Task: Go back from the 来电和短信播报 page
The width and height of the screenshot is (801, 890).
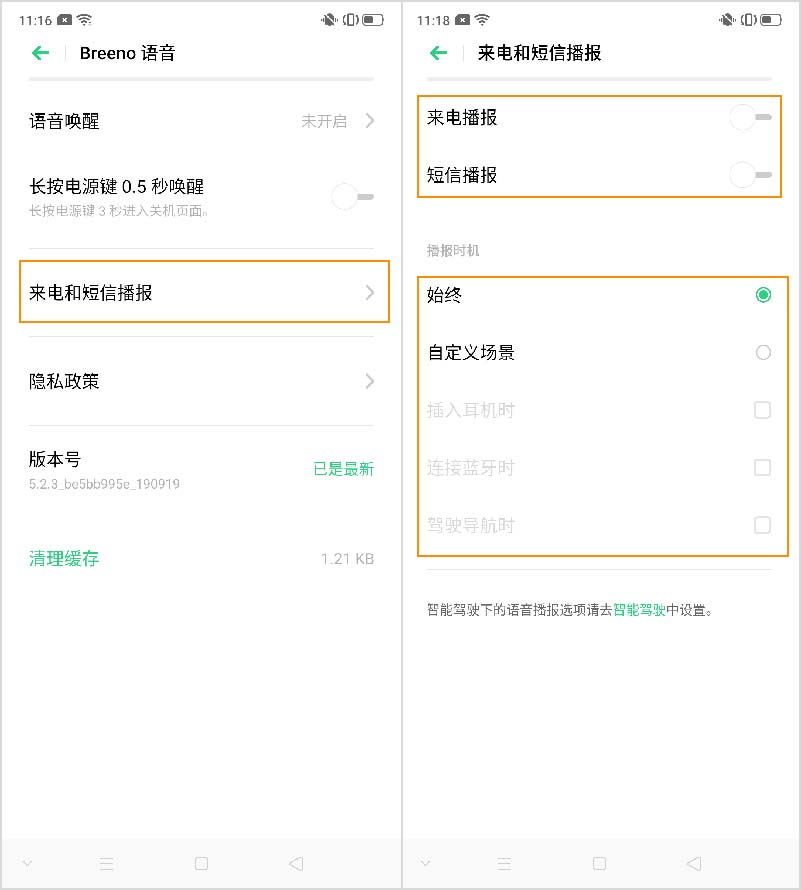Action: click(x=438, y=54)
